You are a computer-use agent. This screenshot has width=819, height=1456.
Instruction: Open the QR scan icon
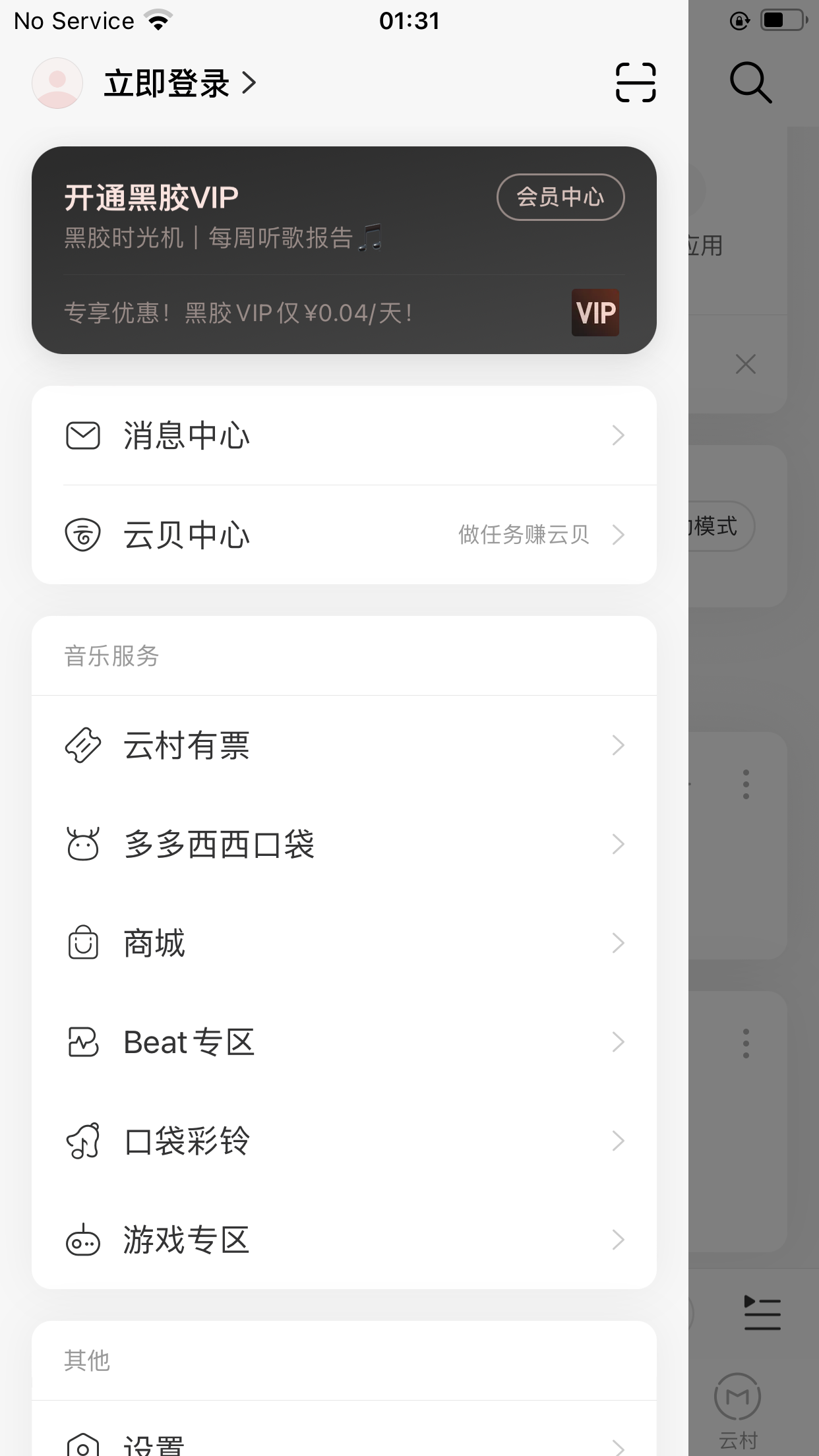coord(635,83)
